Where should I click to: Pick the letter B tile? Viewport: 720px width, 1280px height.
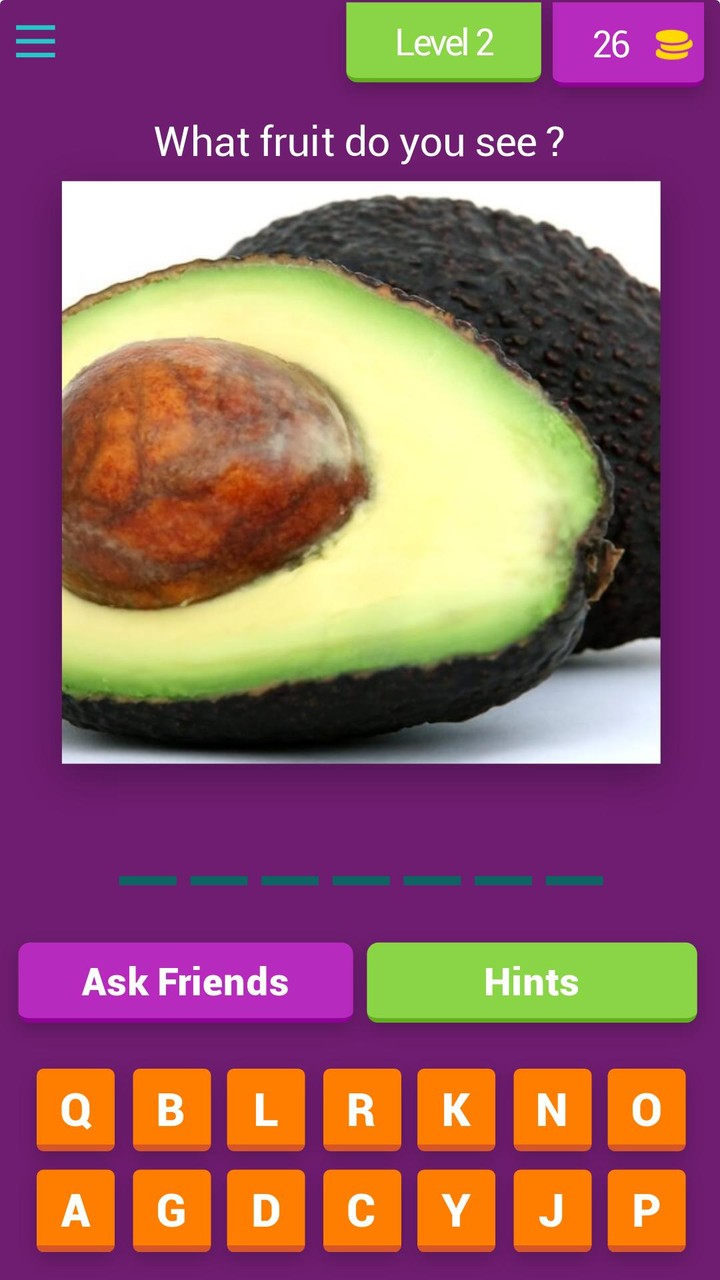click(171, 1110)
